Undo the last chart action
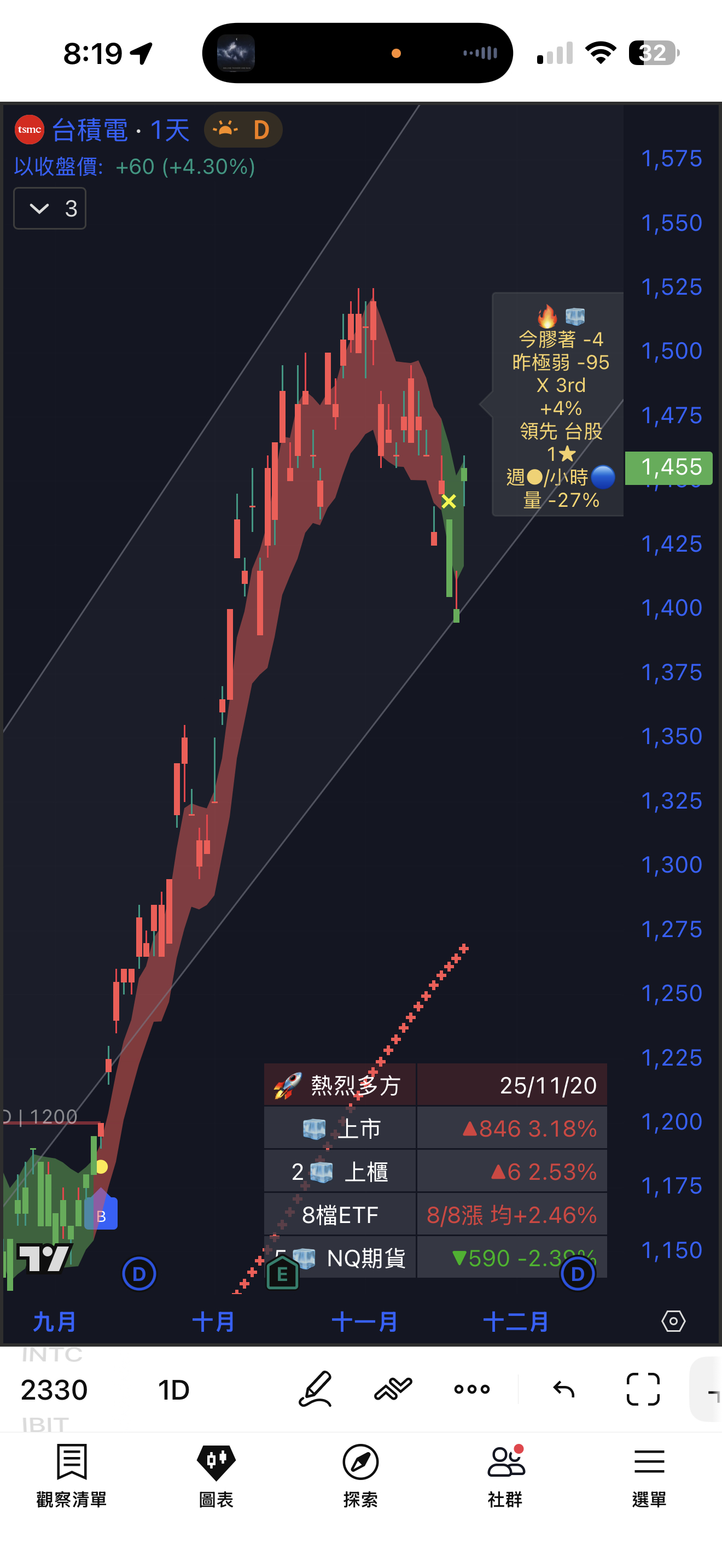722x1568 pixels. pyautogui.click(x=564, y=1389)
